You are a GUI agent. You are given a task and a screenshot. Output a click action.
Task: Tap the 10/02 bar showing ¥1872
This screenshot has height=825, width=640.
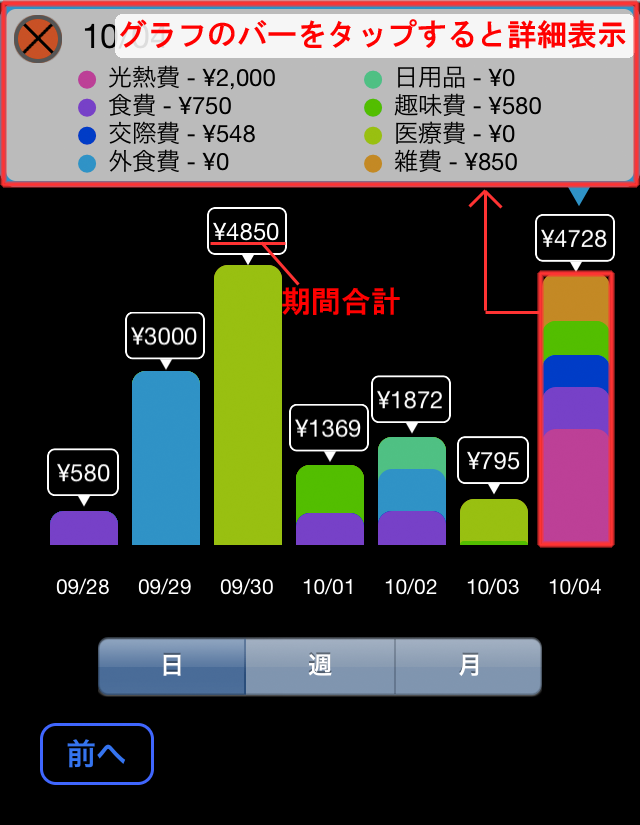click(x=412, y=491)
